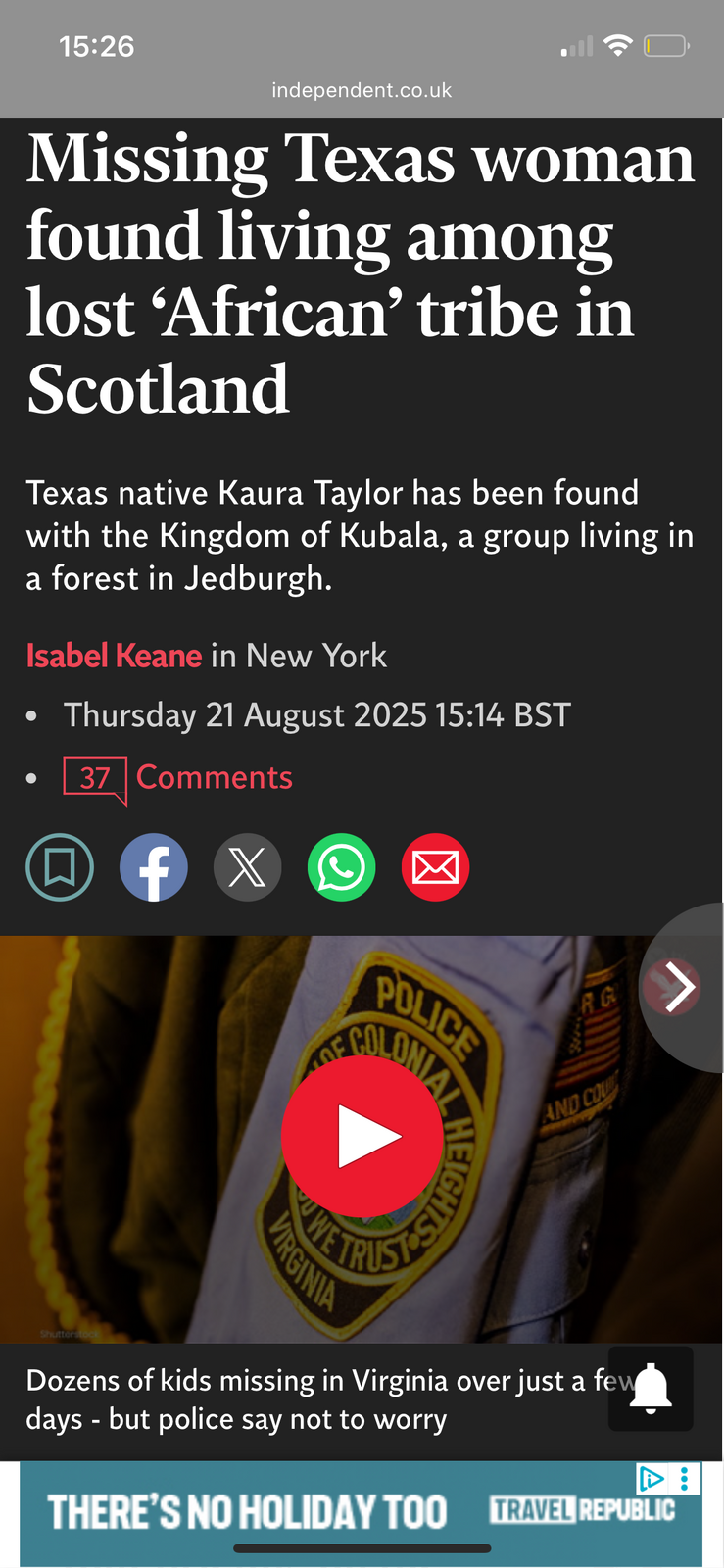Tap the independent.co.uk address bar
Viewport: 724px width, 1568px height.
tap(362, 90)
